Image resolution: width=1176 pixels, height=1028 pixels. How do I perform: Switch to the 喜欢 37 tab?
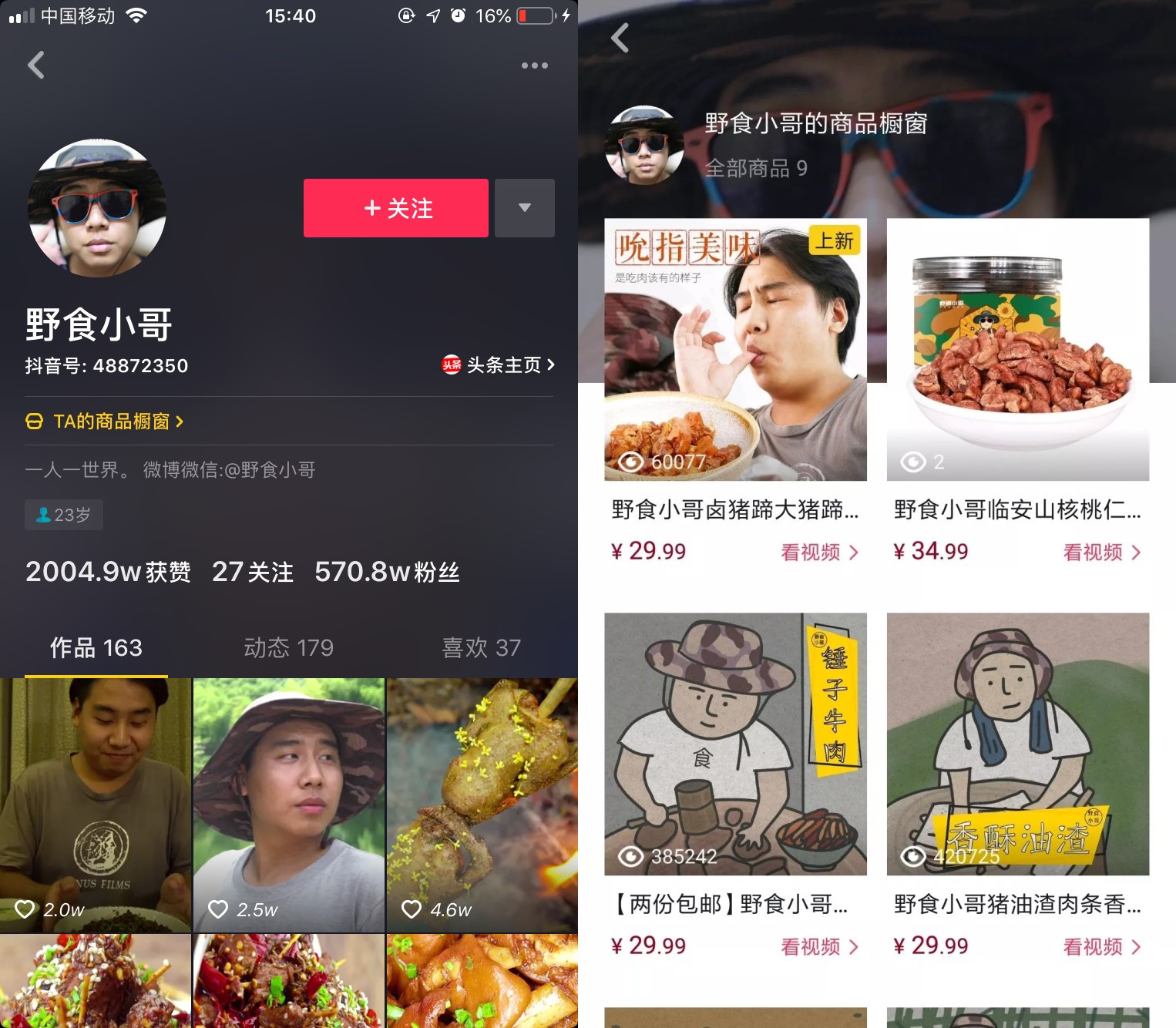coord(482,647)
